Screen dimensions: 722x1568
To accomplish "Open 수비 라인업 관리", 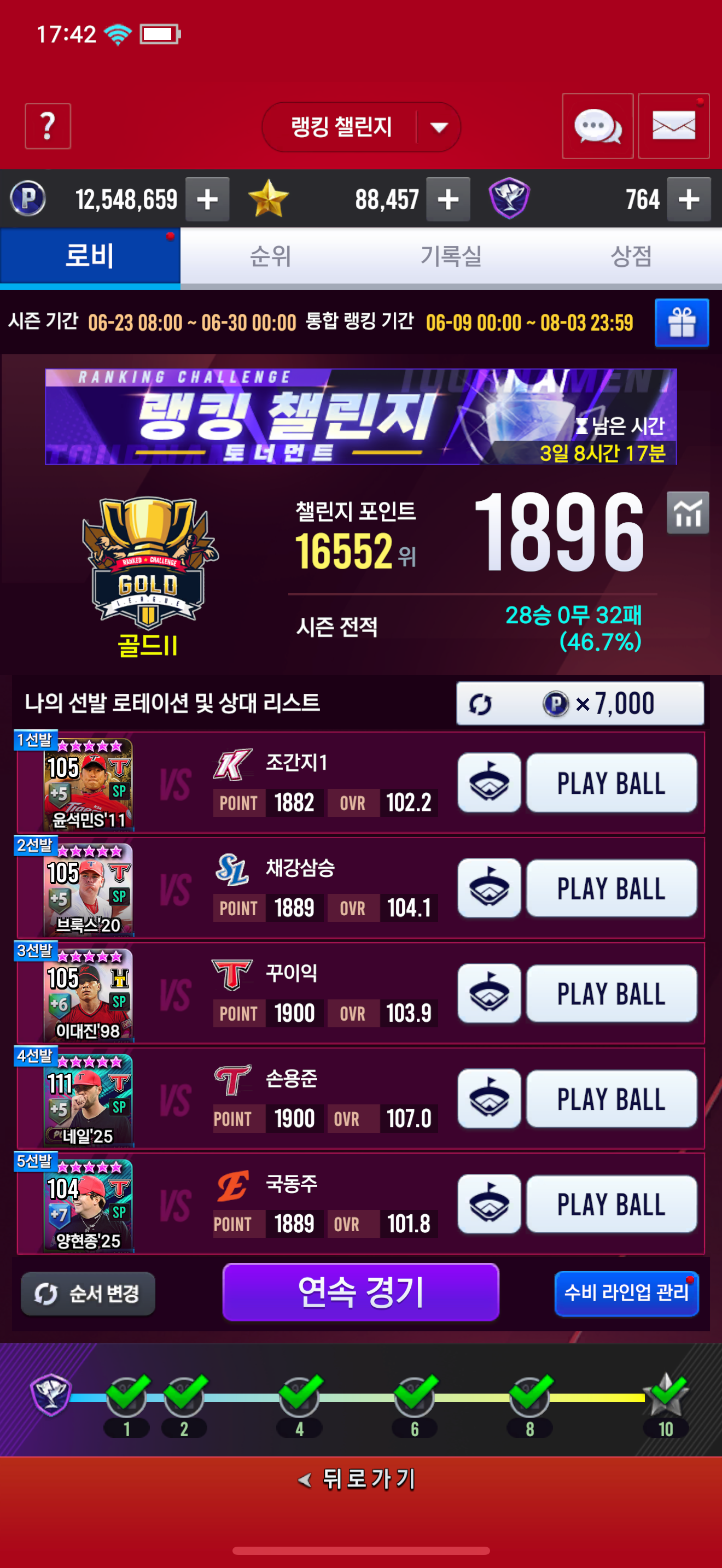I will [626, 1294].
